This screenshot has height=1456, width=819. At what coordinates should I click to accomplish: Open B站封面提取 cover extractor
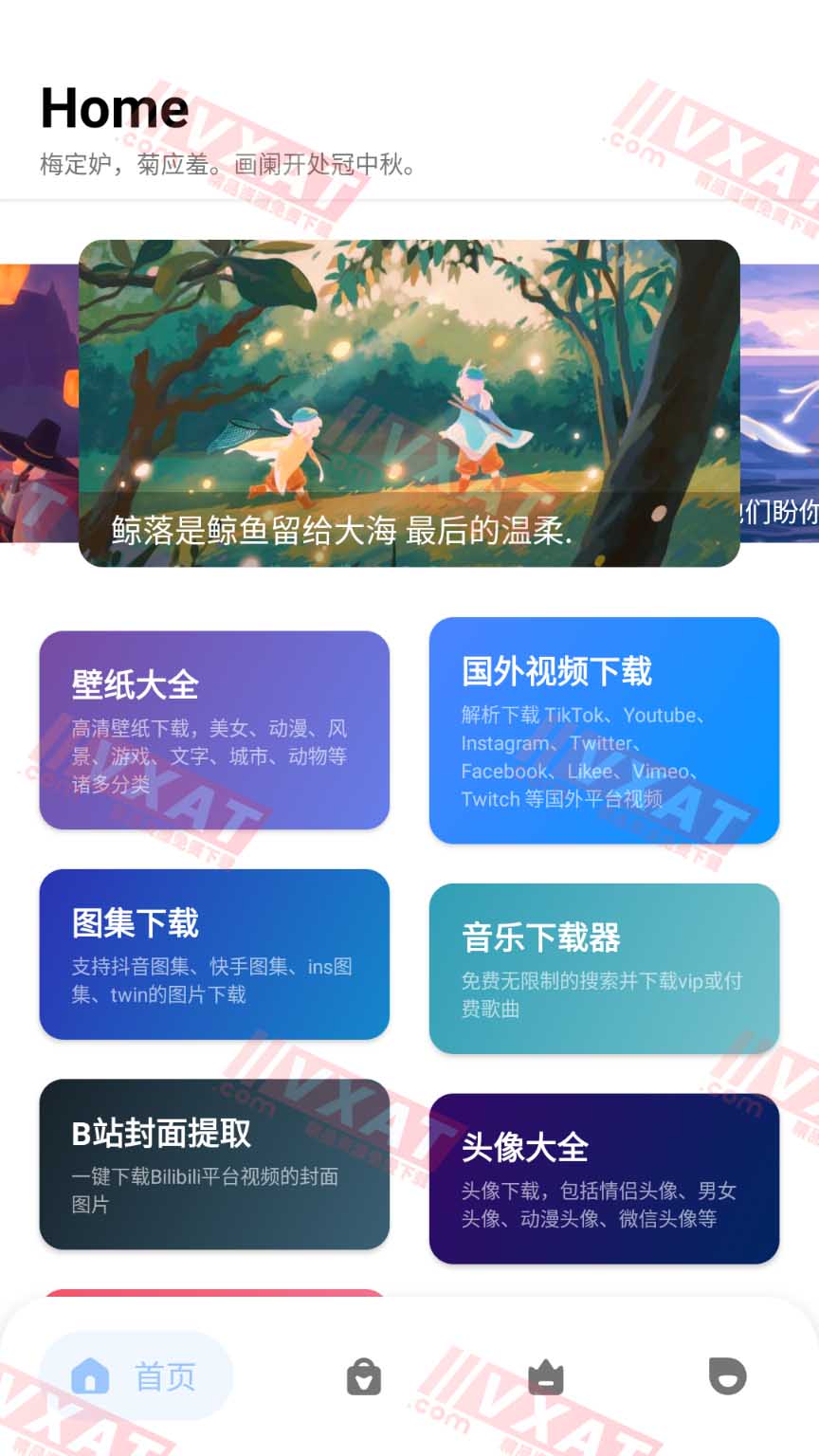(214, 1163)
